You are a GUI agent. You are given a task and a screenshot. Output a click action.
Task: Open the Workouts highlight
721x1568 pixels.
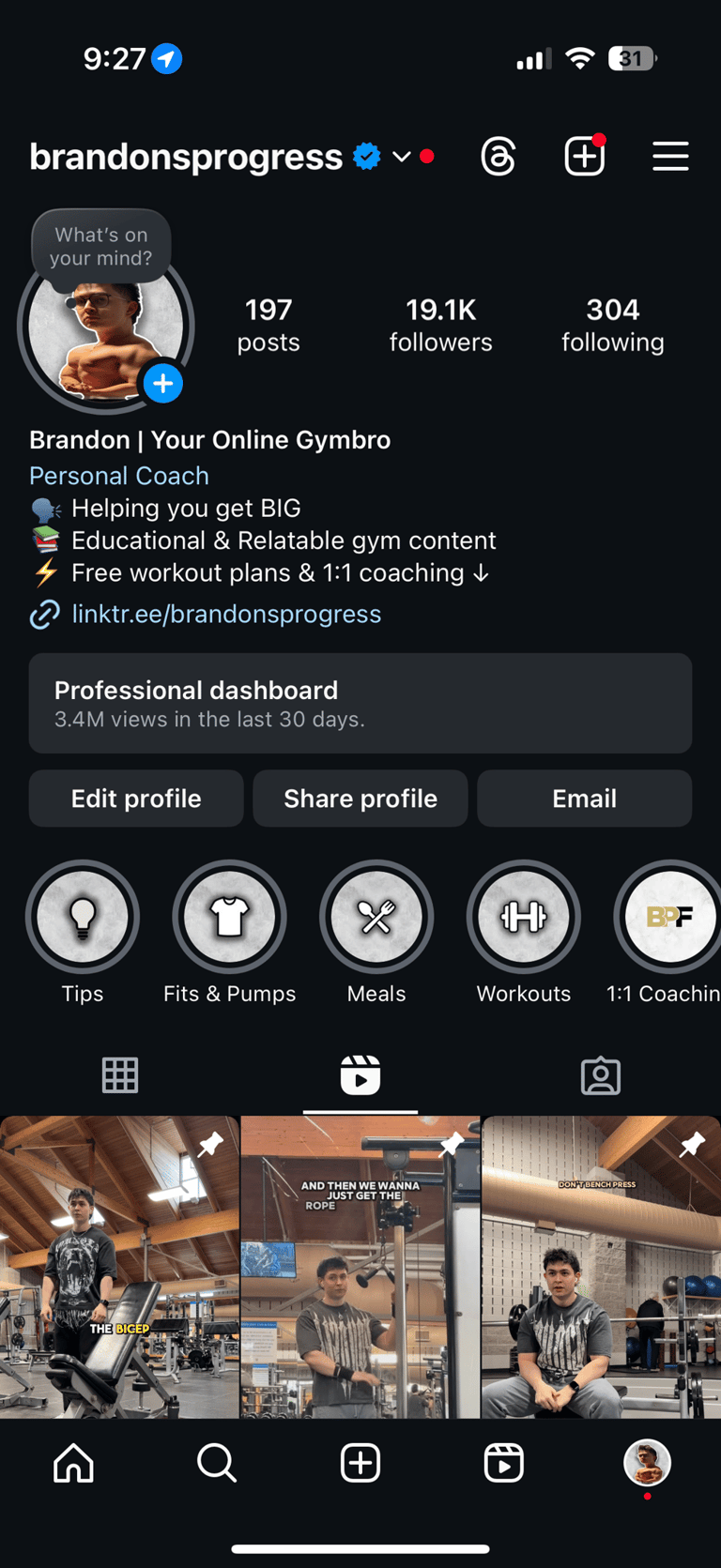point(523,918)
